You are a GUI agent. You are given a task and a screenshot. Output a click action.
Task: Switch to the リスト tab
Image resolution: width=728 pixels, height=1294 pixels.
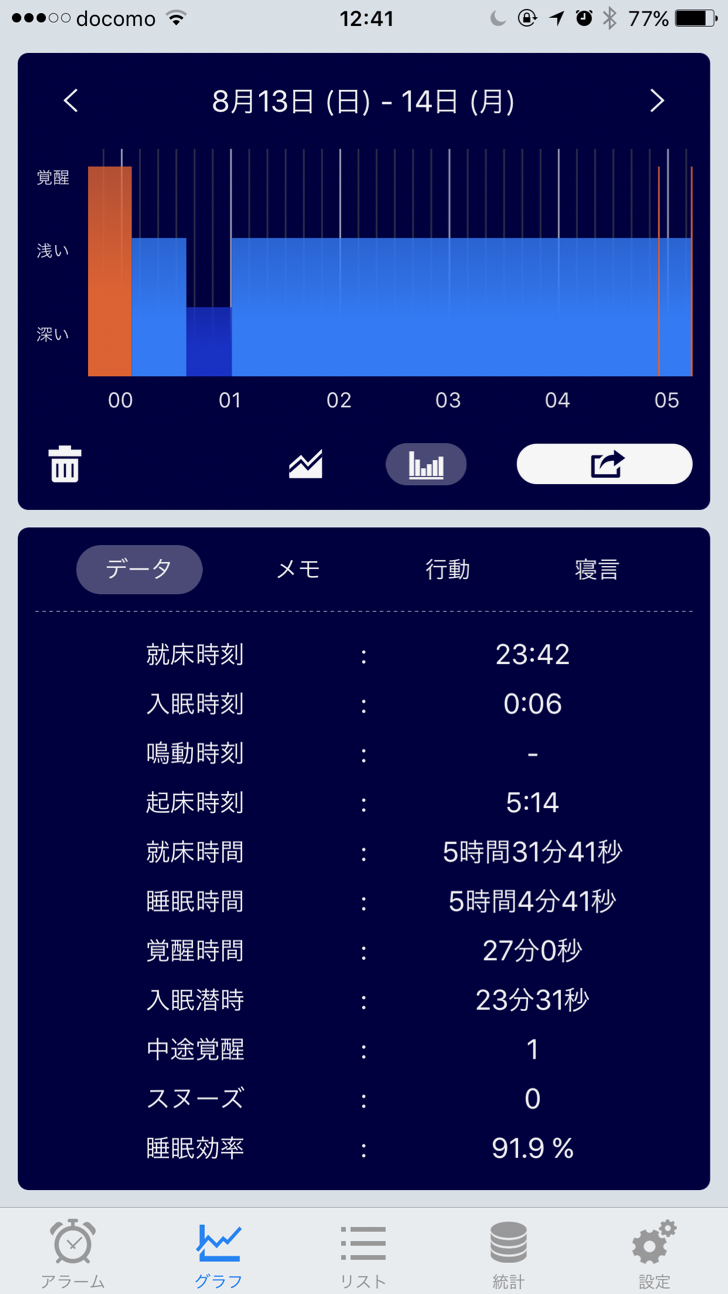[364, 1254]
